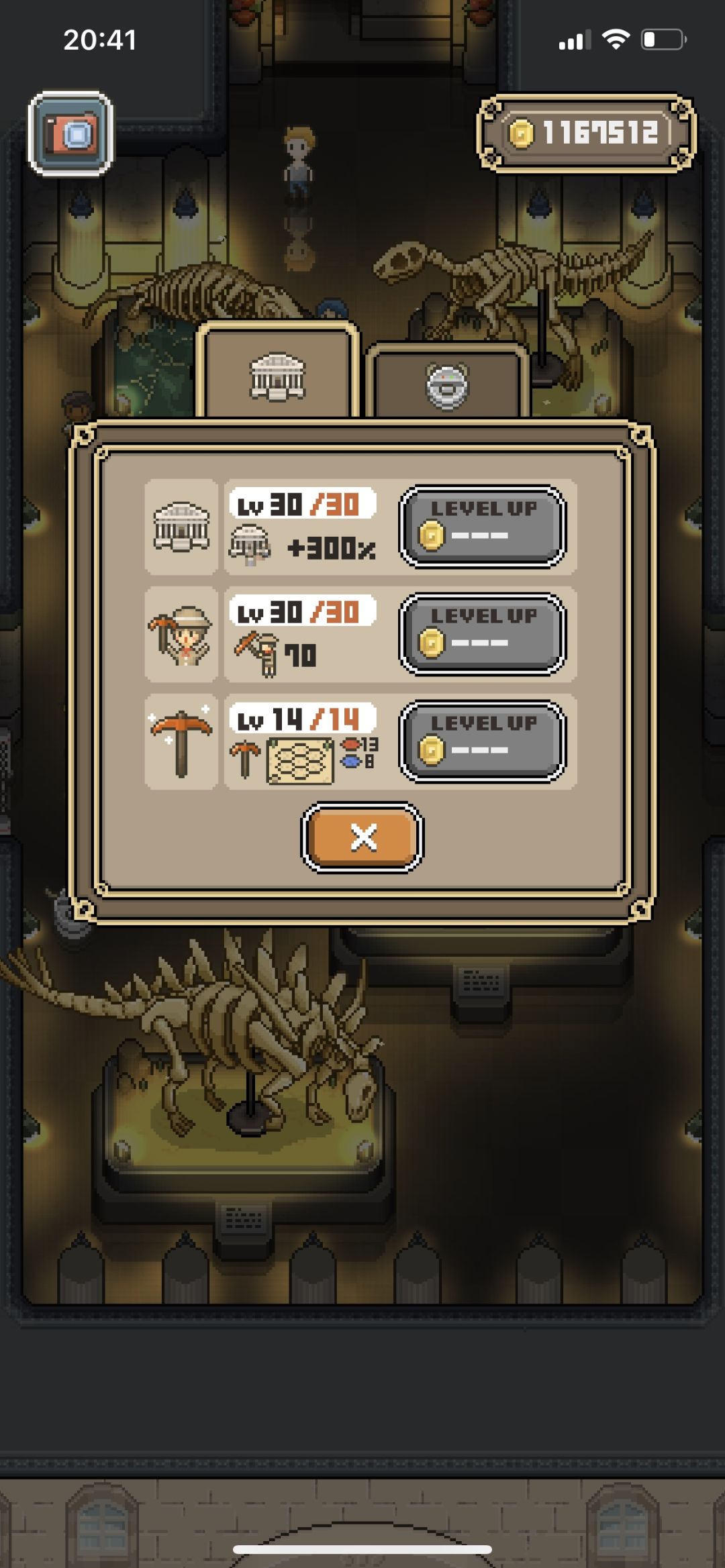Close the upgrade panel with the orange X
Viewport: 725px width, 1568px height.
click(x=362, y=836)
